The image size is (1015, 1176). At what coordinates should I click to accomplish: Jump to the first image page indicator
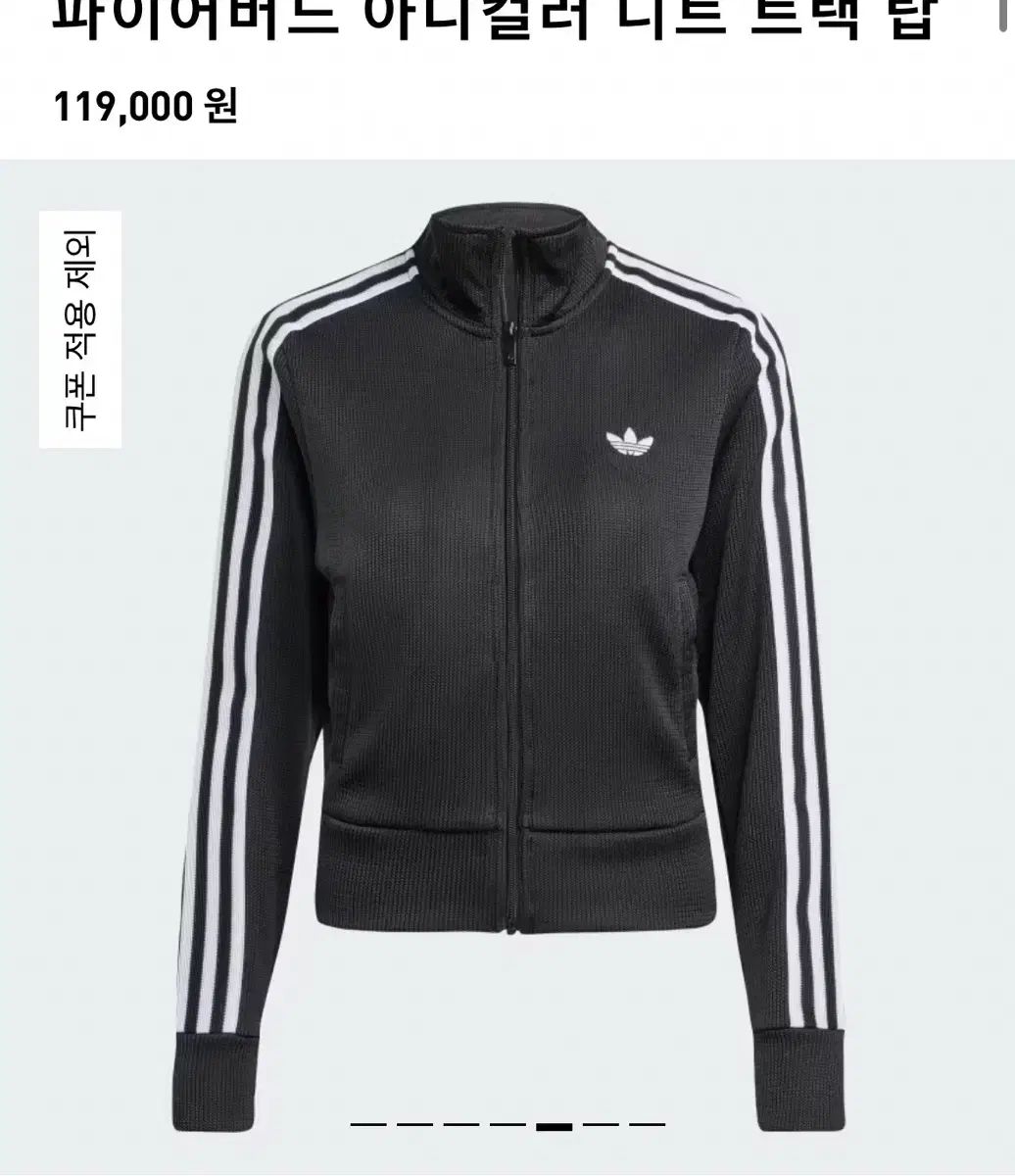pos(367,1125)
